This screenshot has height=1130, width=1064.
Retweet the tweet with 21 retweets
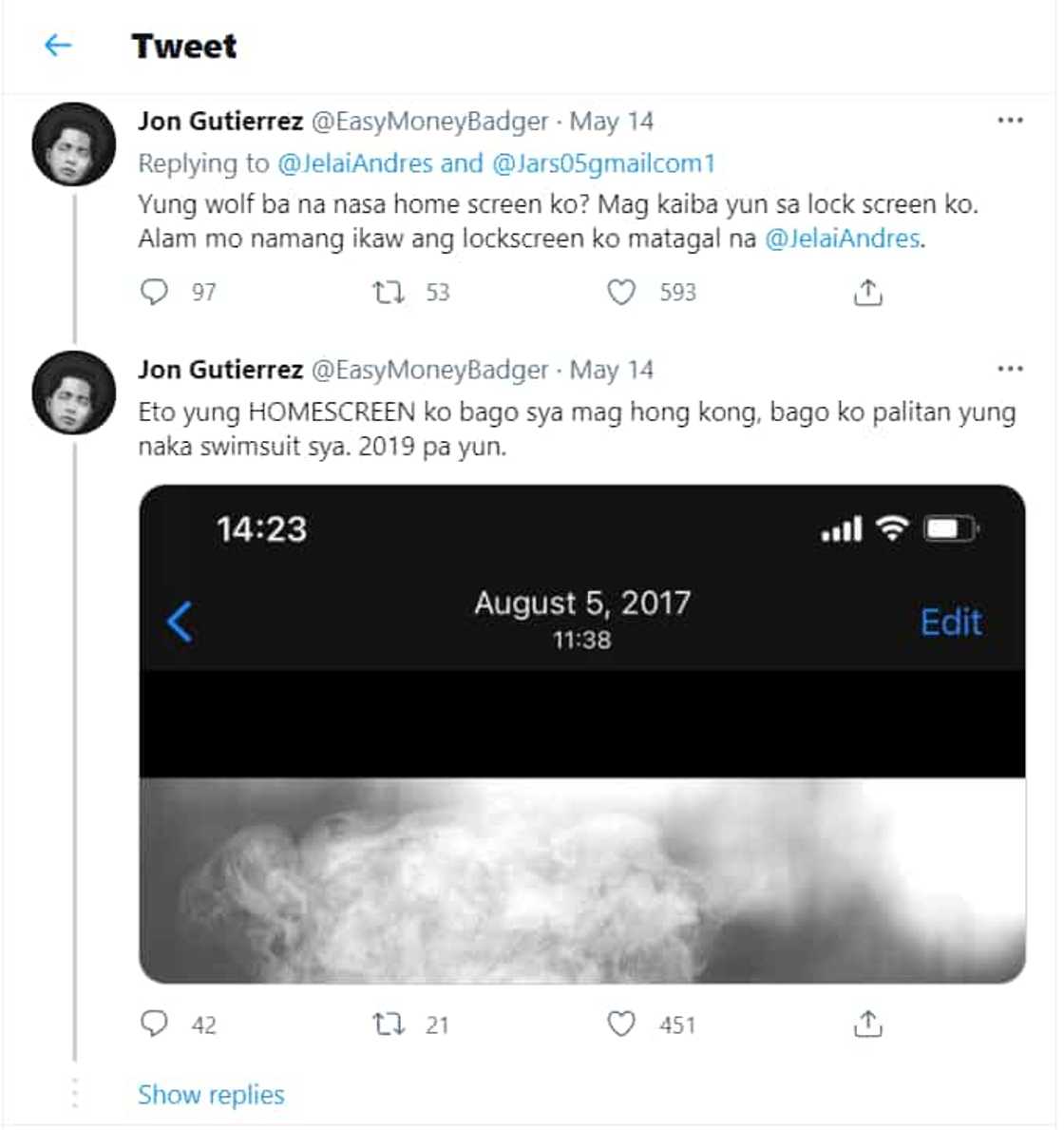[388, 1024]
